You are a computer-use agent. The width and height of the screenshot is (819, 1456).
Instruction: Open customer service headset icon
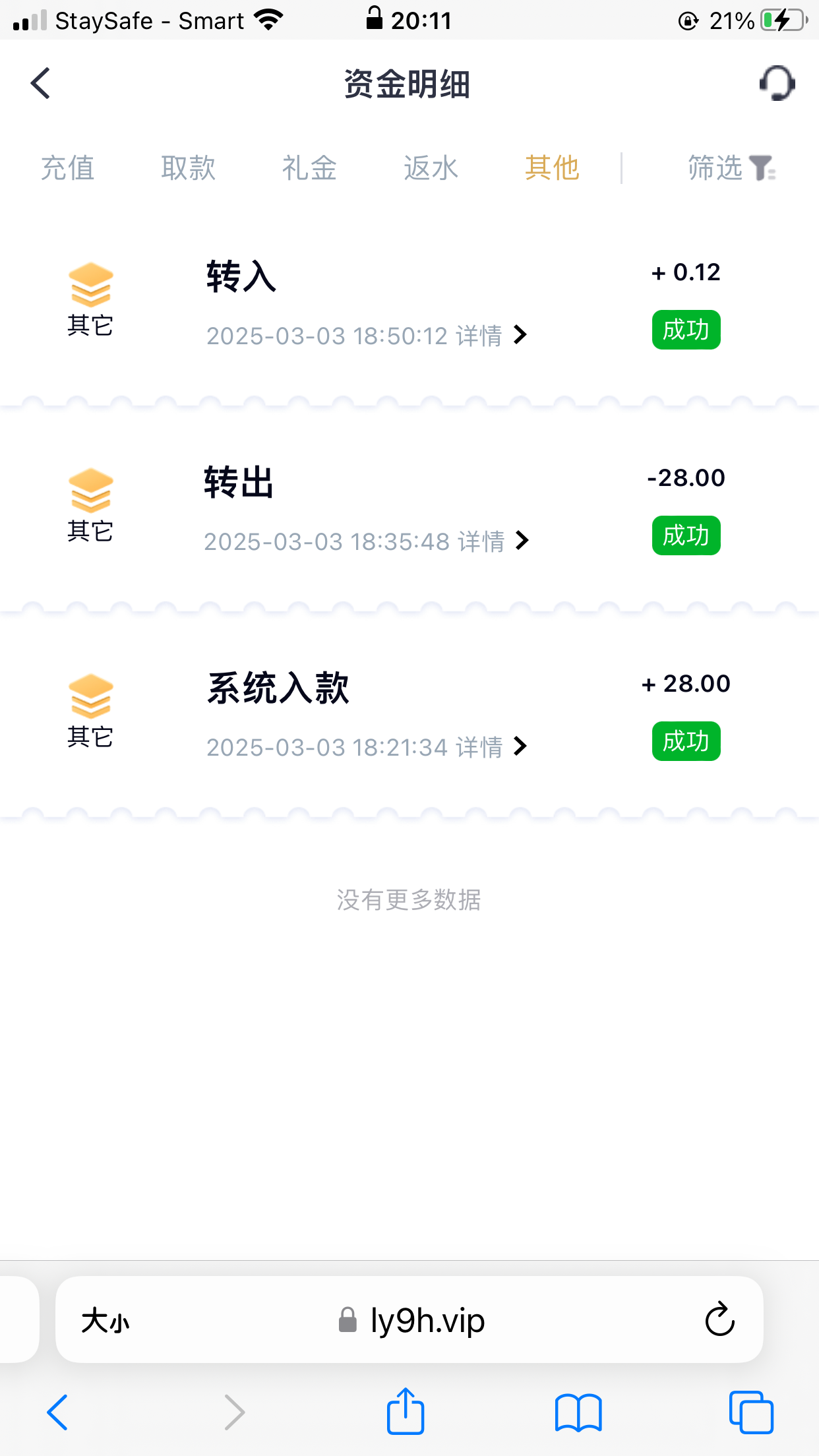coord(777,84)
